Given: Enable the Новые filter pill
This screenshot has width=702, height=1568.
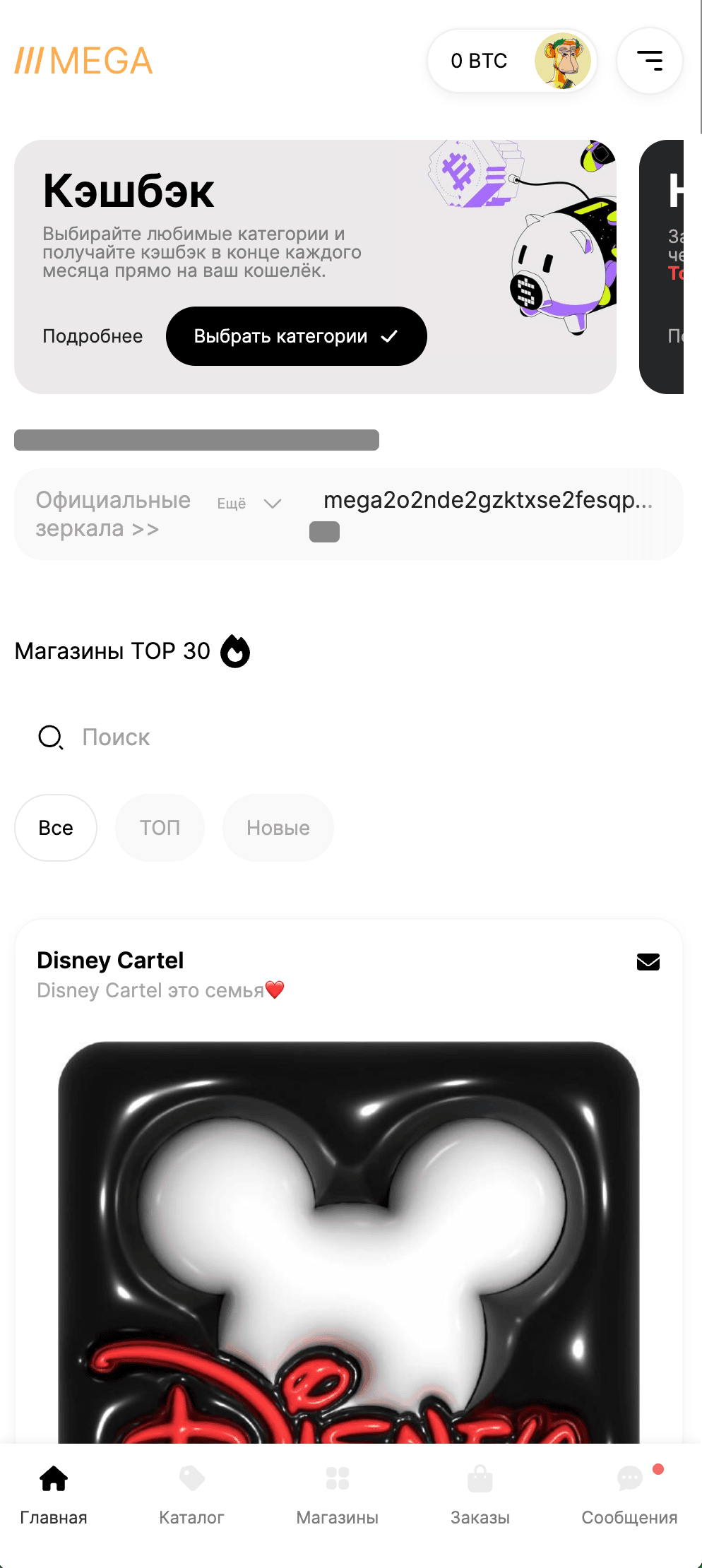Looking at the screenshot, I should tap(278, 827).
